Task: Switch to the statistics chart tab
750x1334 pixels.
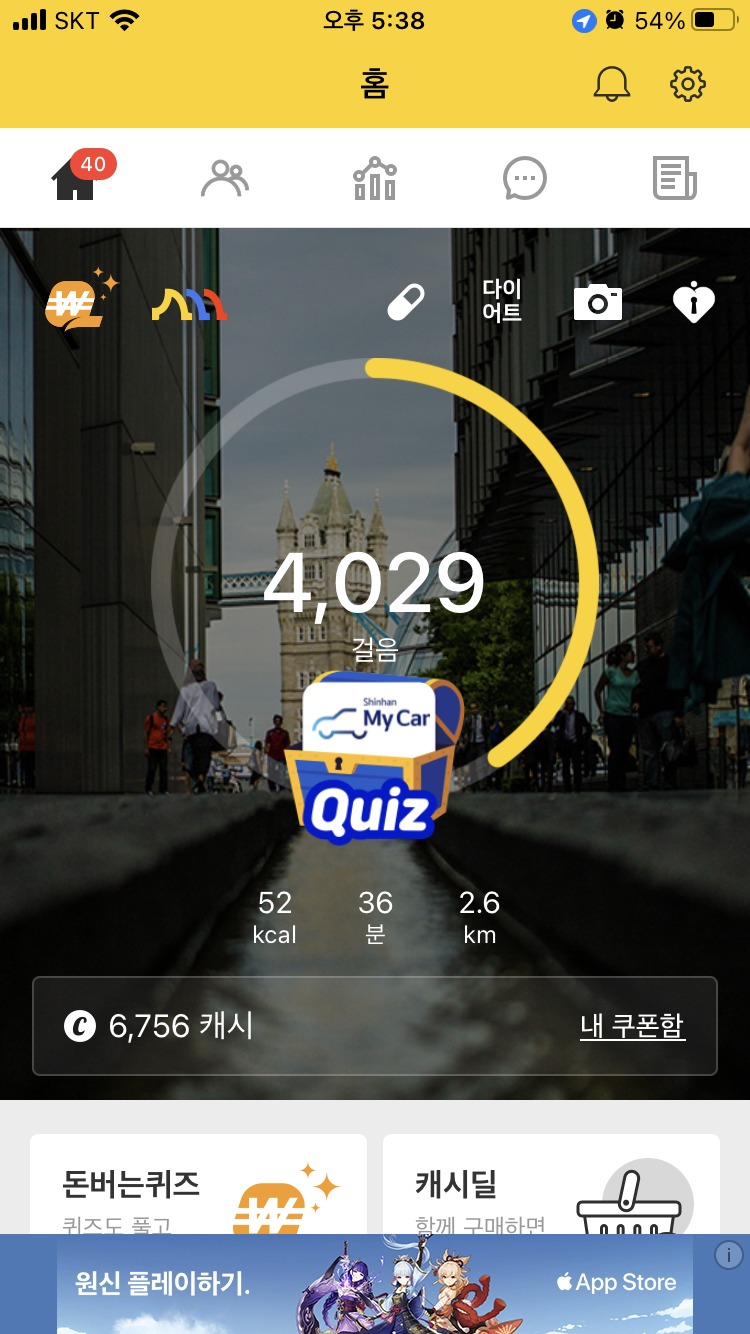Action: pos(375,179)
